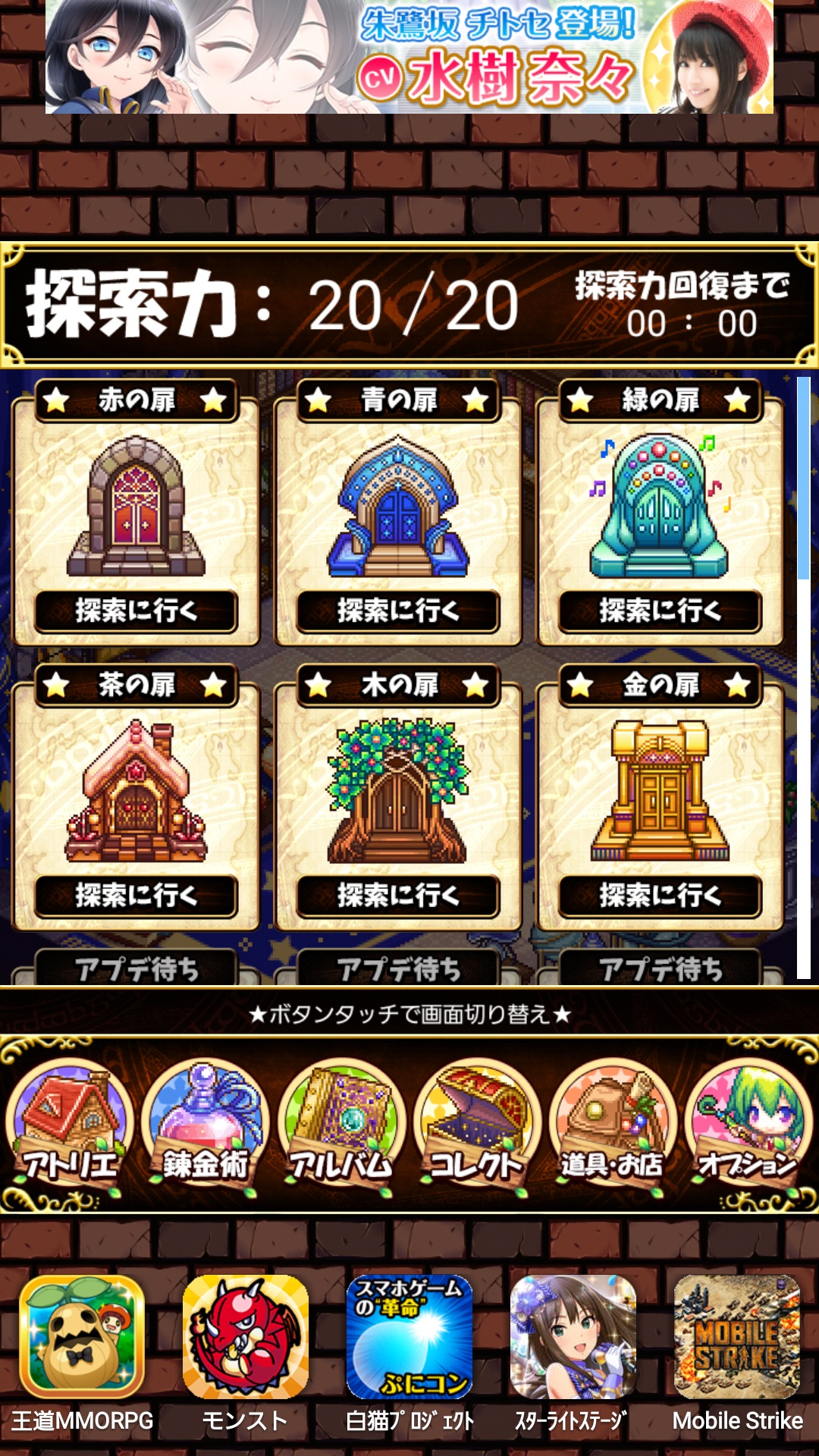
Task: Tap 探索に行く under 赤の扉
Action: click(x=136, y=610)
